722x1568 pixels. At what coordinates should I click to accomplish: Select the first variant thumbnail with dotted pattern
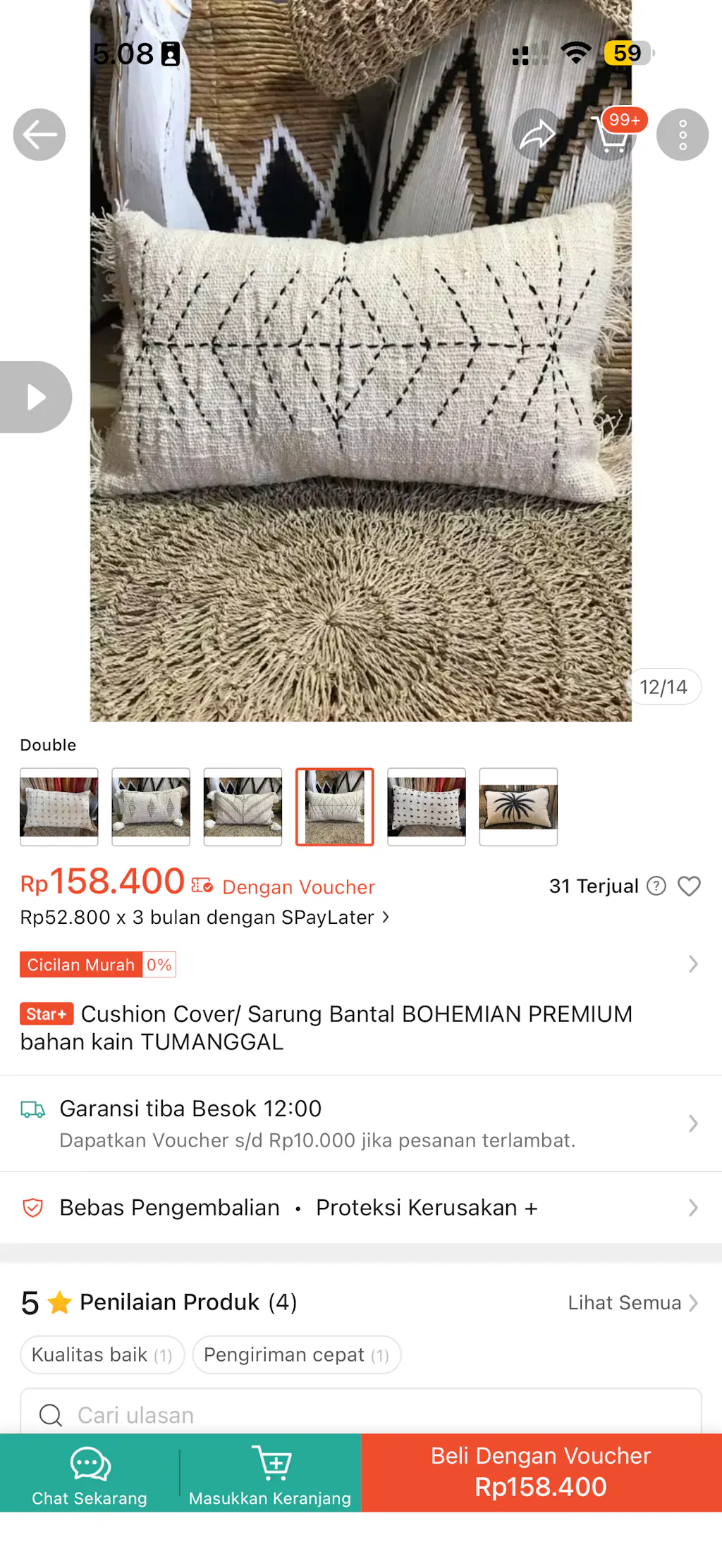(x=59, y=806)
